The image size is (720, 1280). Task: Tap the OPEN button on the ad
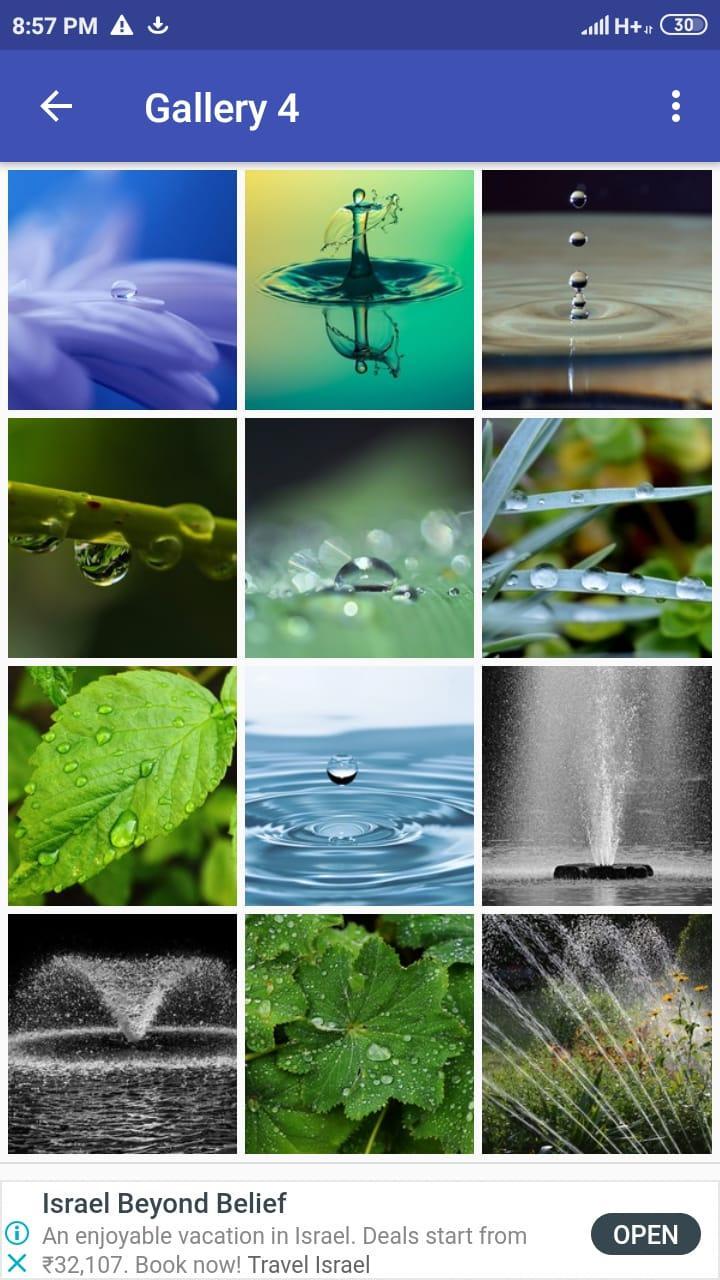pos(645,1233)
